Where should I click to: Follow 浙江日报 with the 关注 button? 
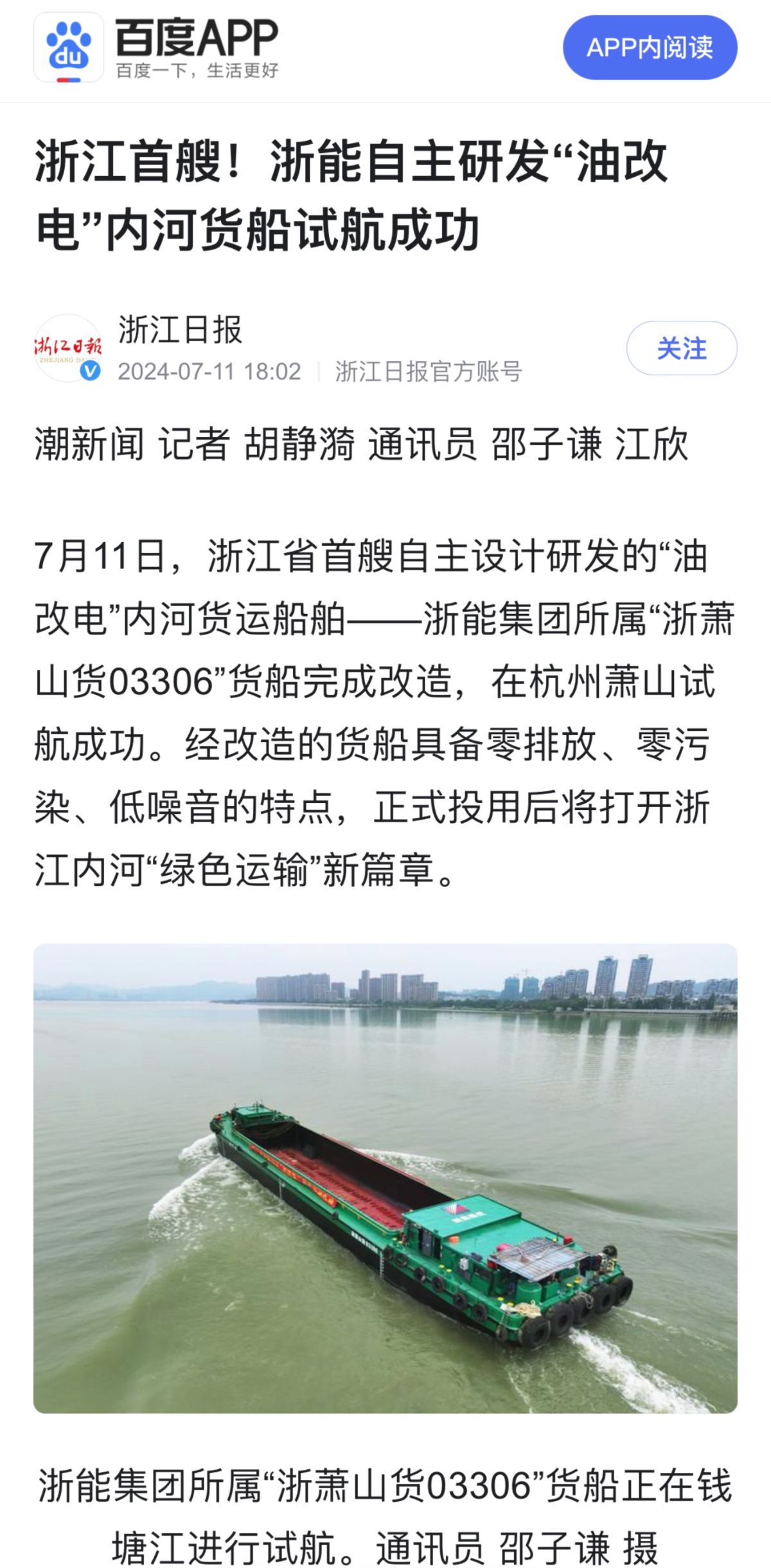(x=681, y=348)
